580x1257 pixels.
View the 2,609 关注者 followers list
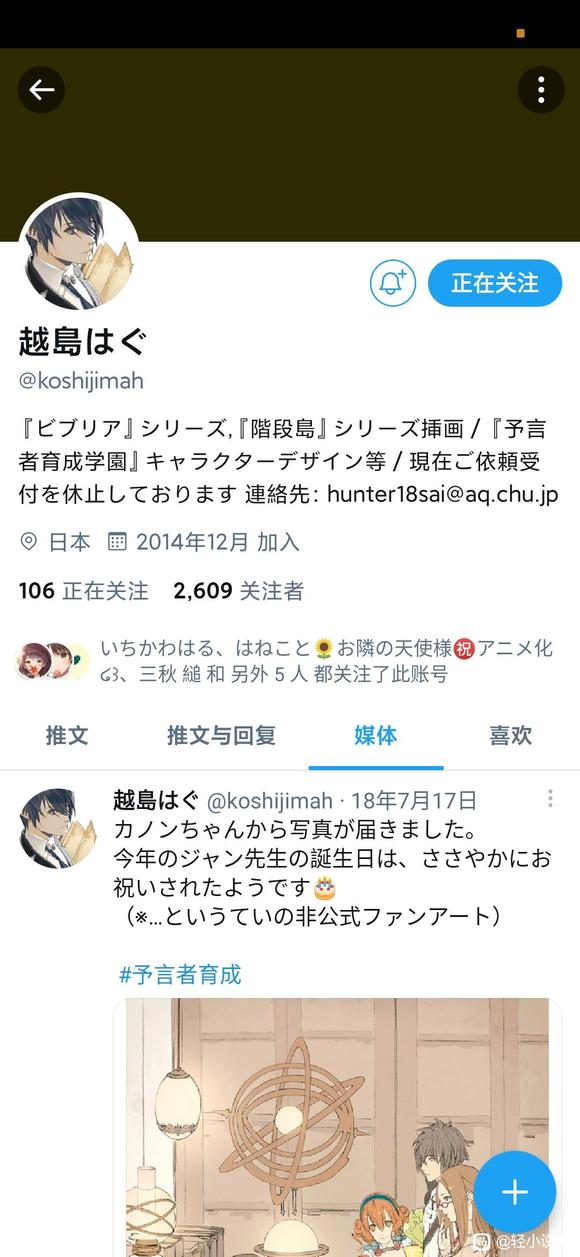point(238,591)
